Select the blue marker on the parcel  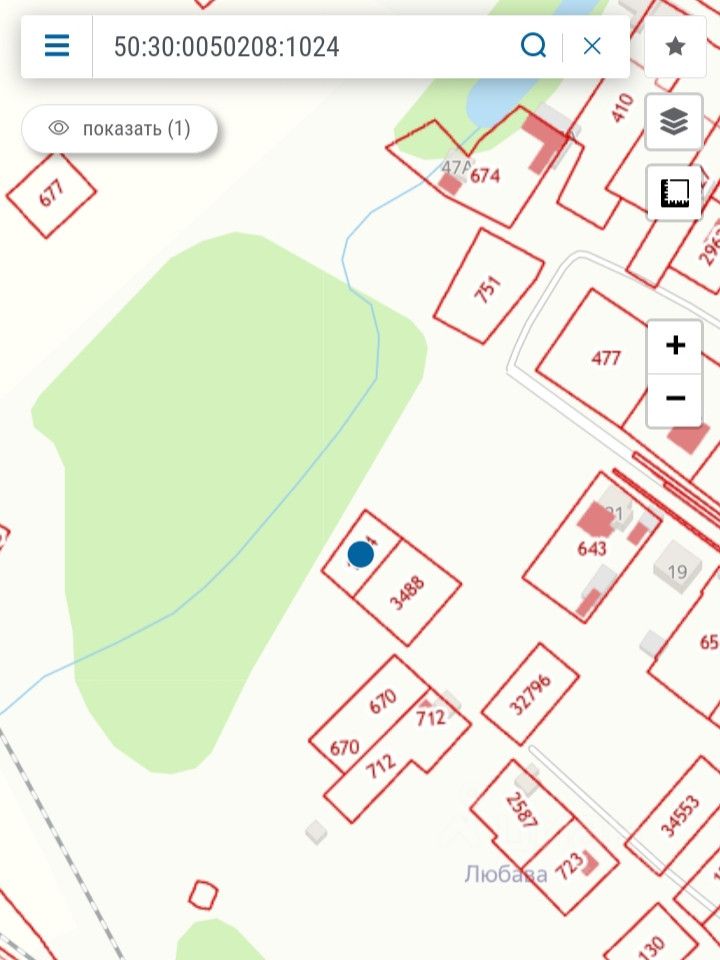361,553
